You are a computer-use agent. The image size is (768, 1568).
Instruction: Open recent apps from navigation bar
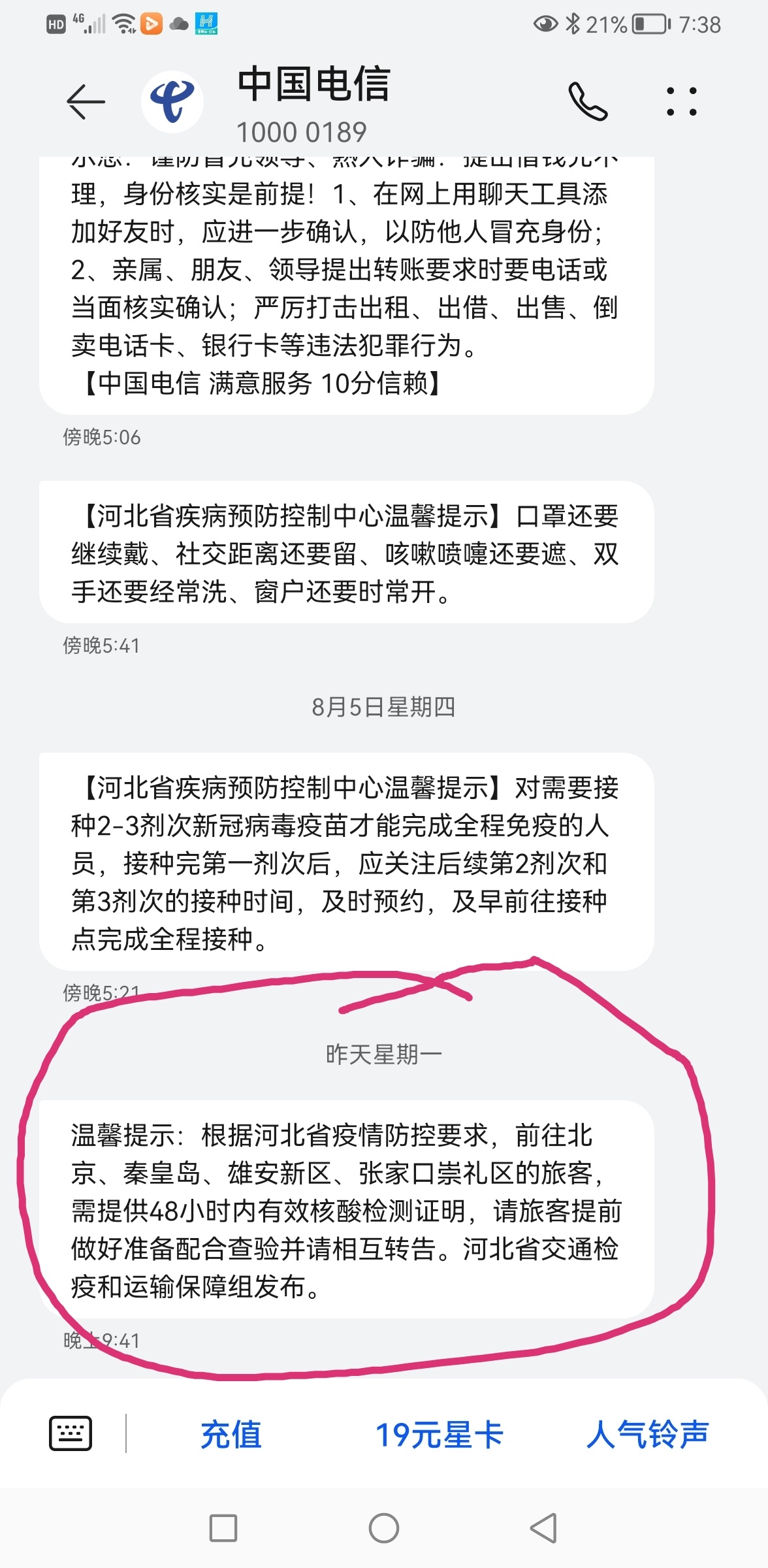[223, 1528]
